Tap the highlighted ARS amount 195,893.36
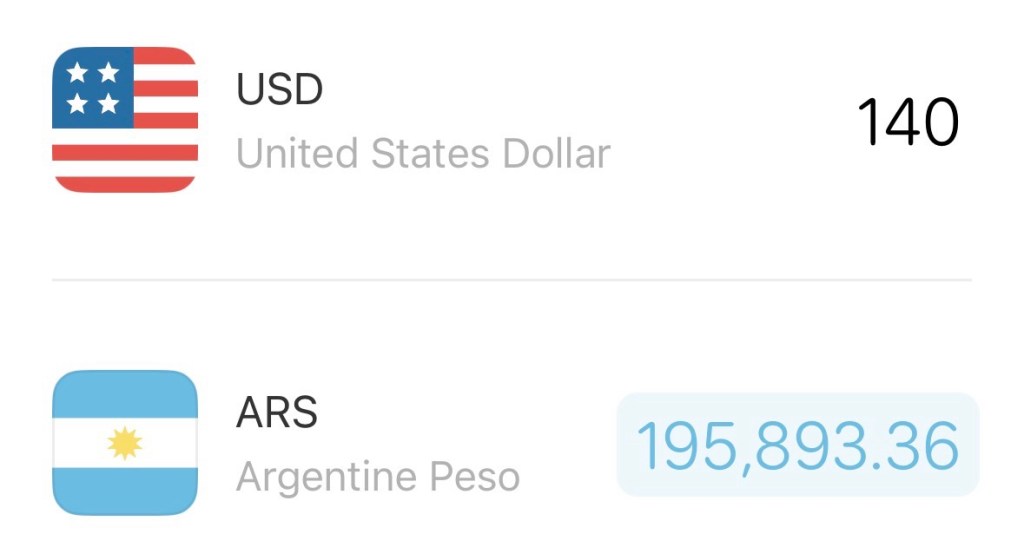 click(x=797, y=445)
